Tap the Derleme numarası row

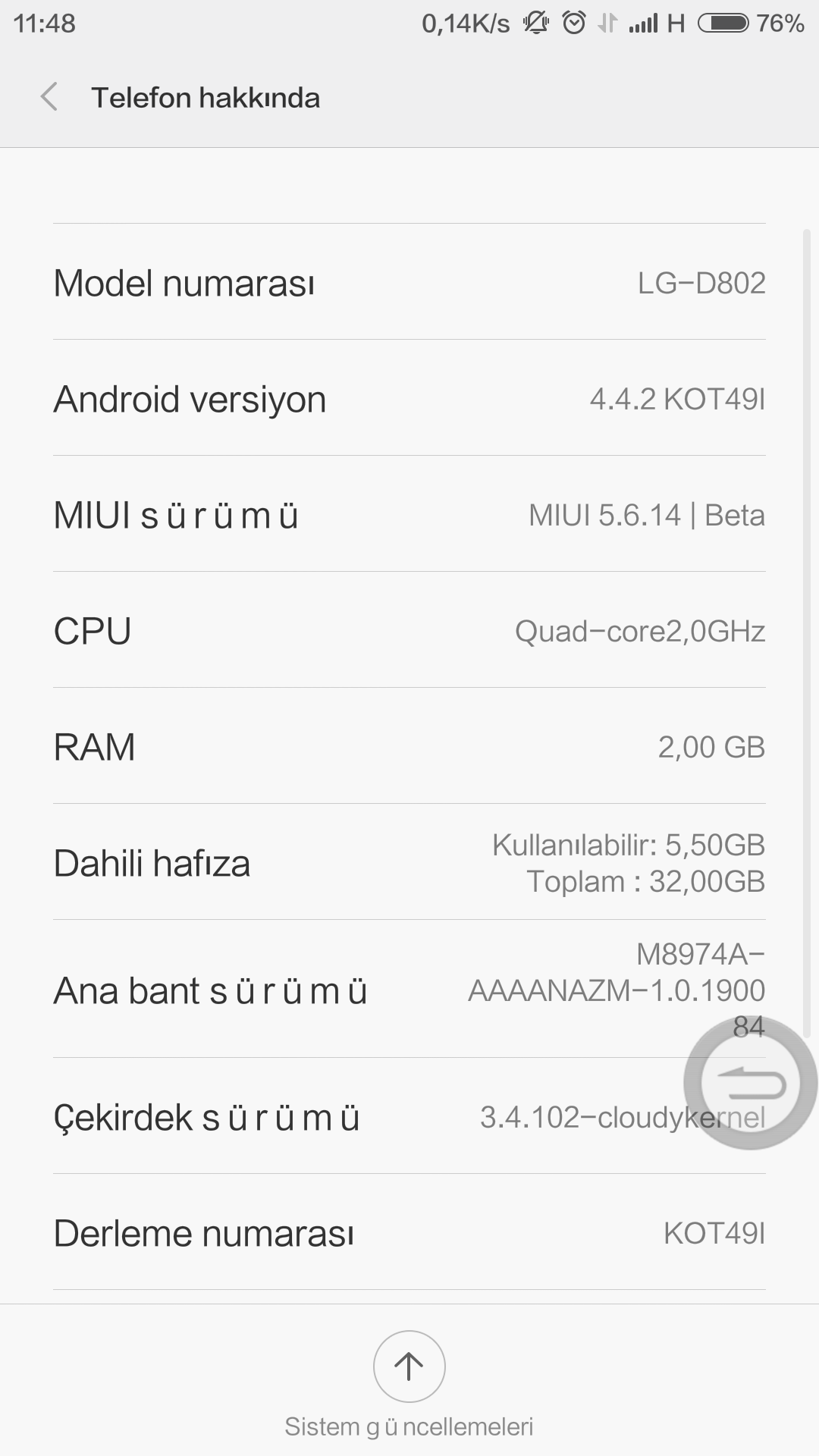coord(409,1232)
